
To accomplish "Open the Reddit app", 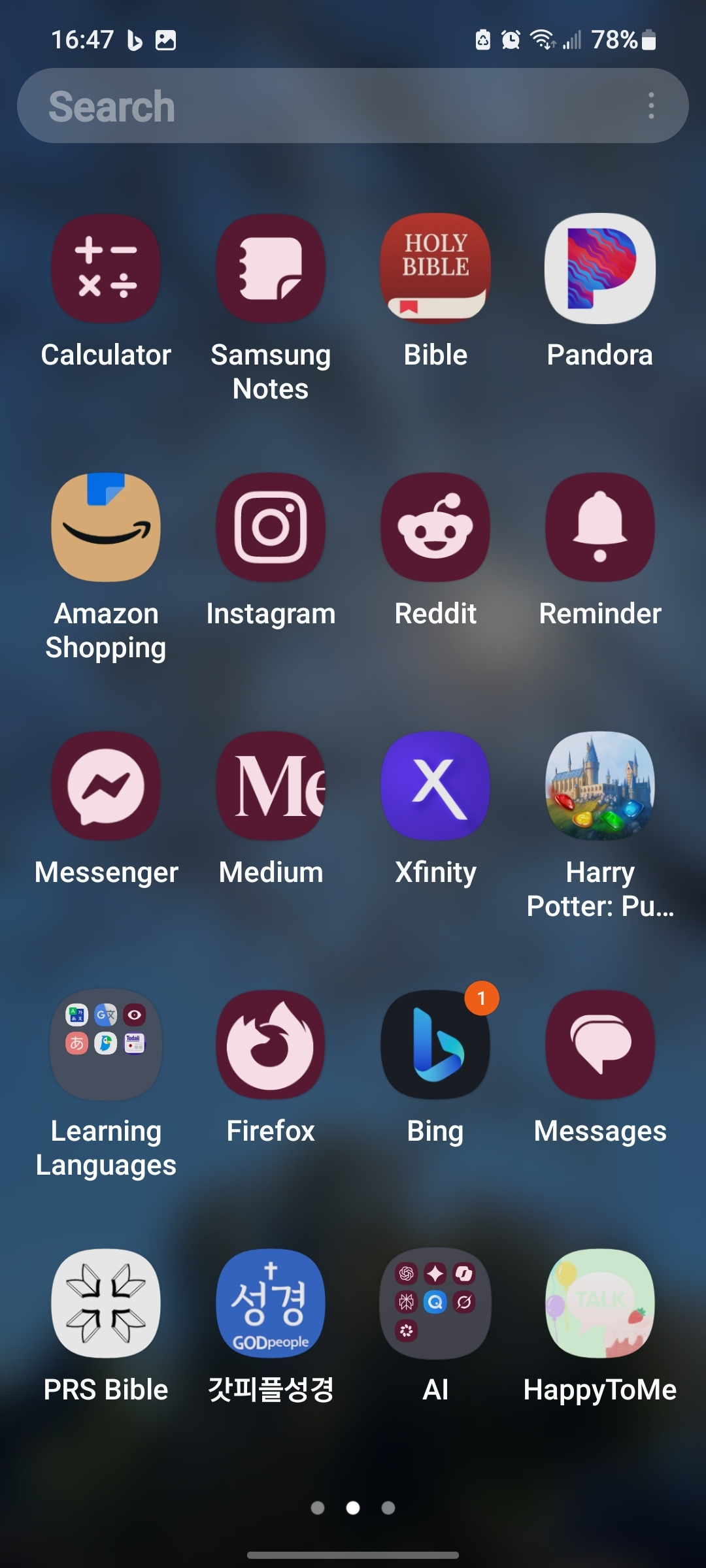I will coord(435,526).
